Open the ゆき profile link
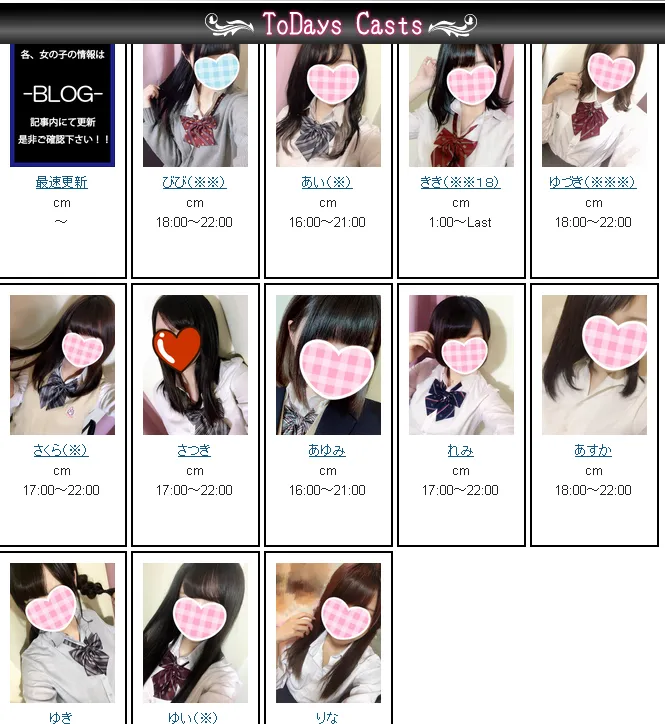Image resolution: width=665 pixels, height=724 pixels. (x=62, y=716)
